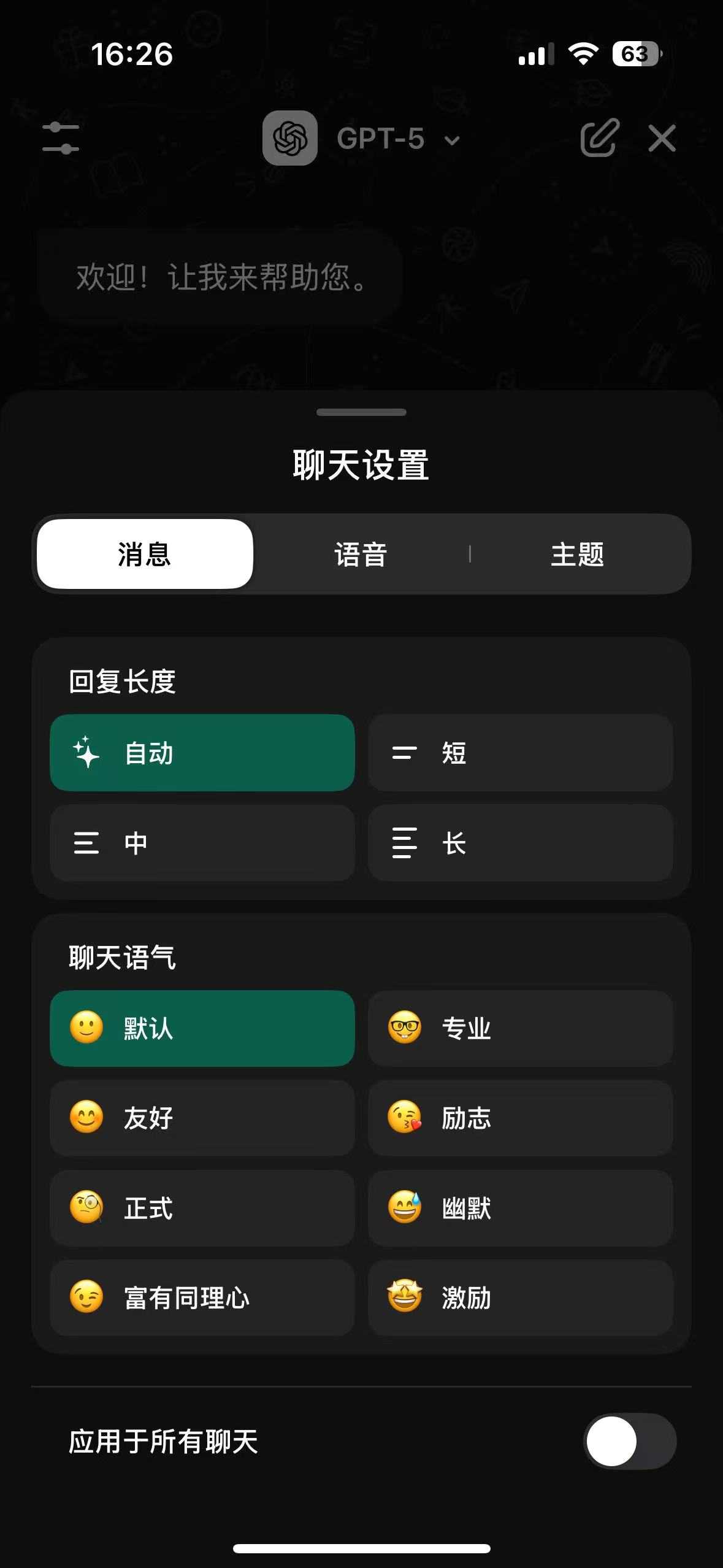This screenshot has height=1568, width=723.
Task: Switch to the 主题 tab
Action: [x=577, y=554]
